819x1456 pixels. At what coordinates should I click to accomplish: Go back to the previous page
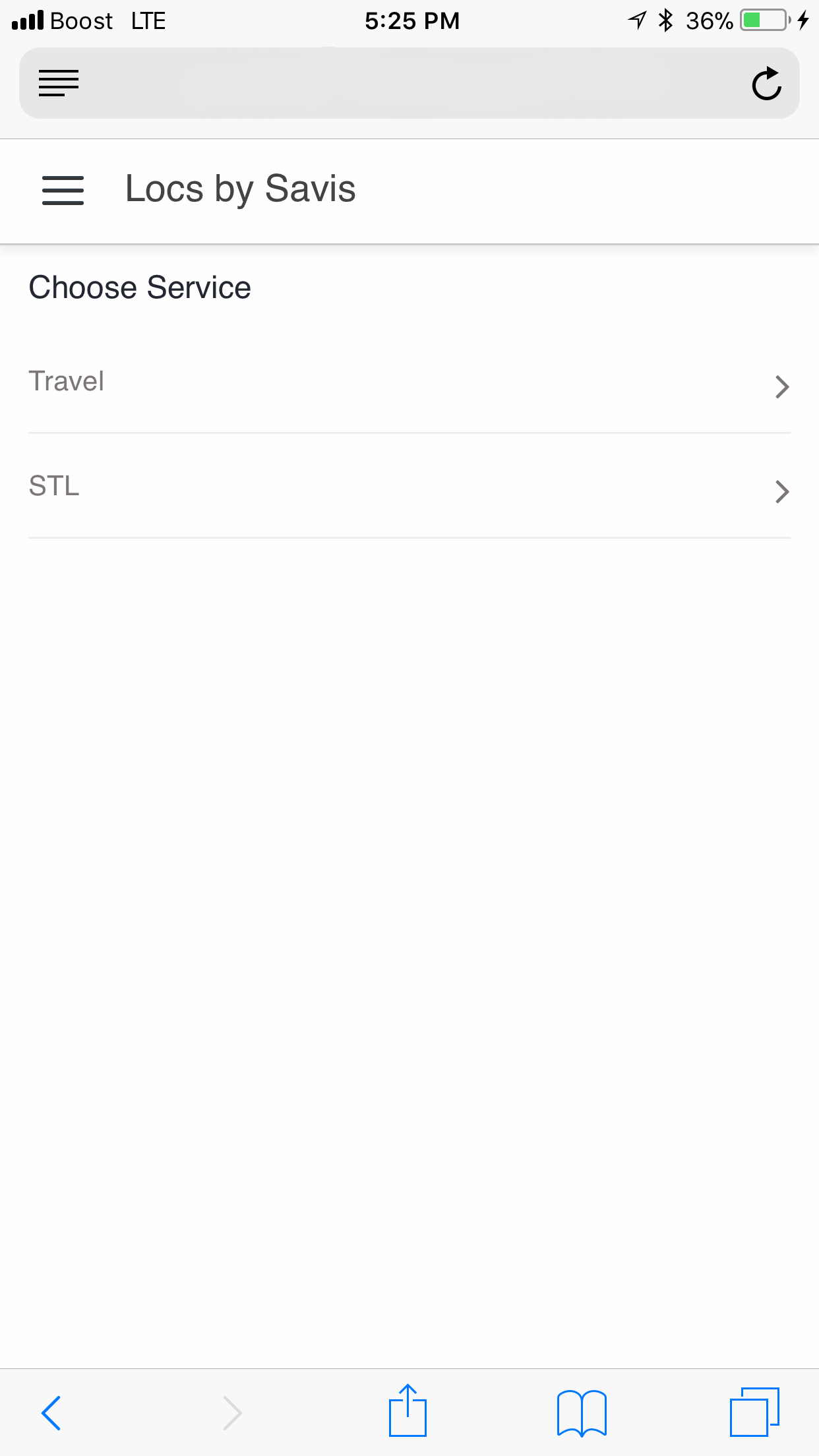[51, 1412]
